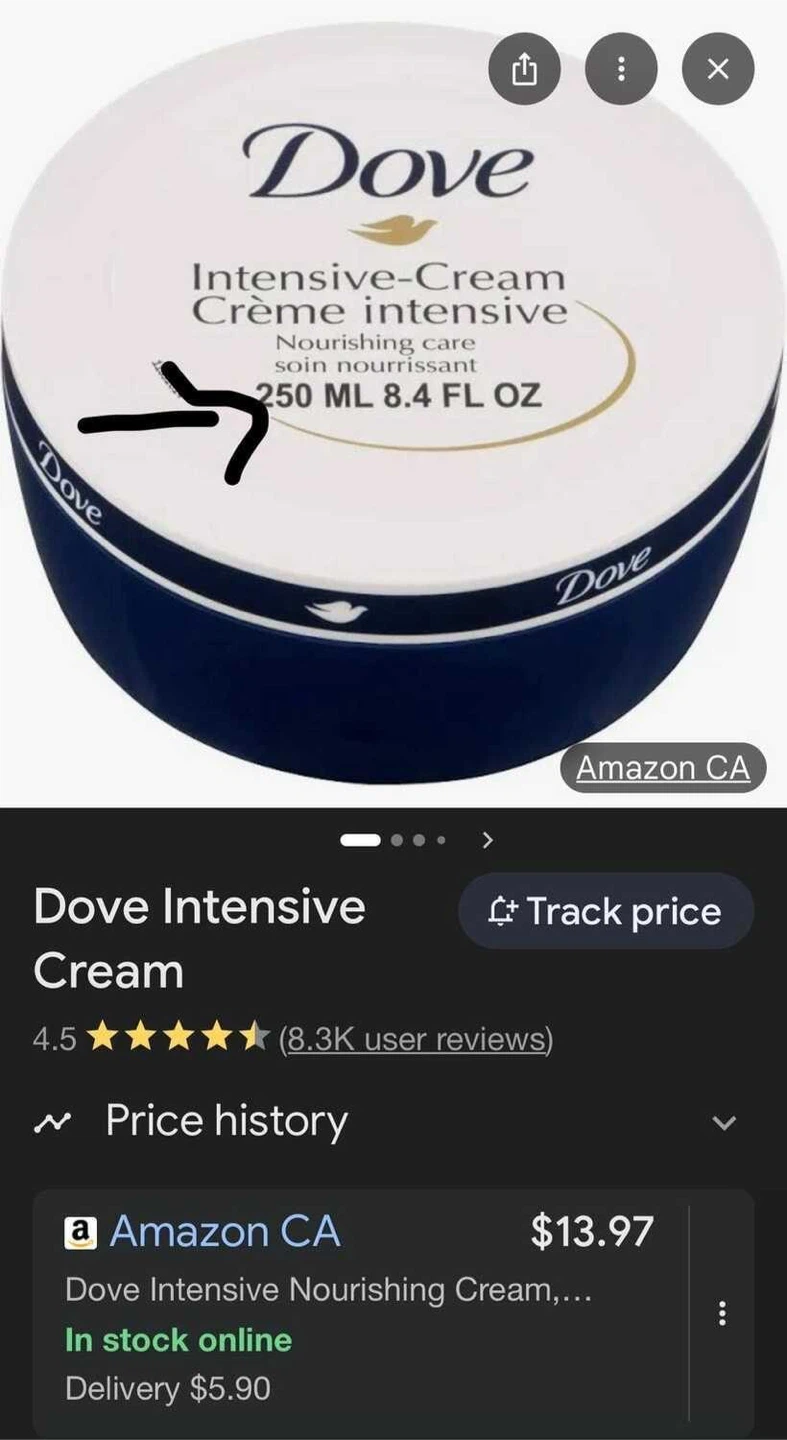
Task: Track price for Dove Intensive Cream
Action: pyautogui.click(x=606, y=911)
